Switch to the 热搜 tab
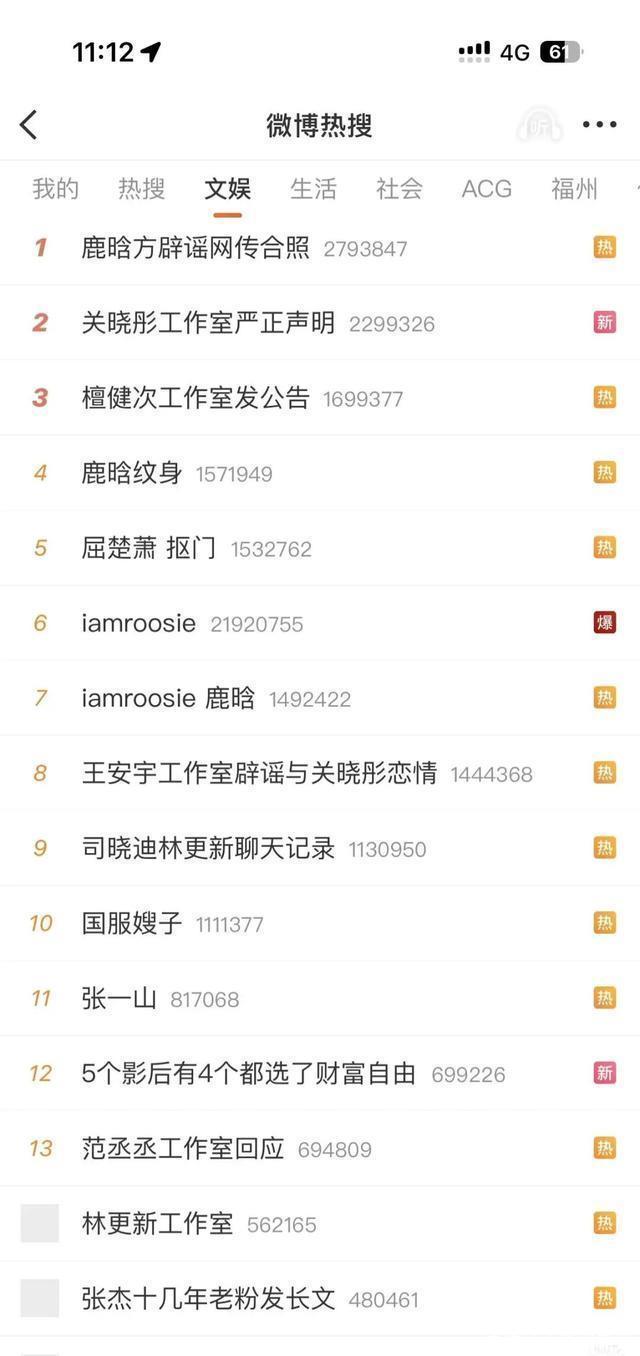The width and height of the screenshot is (640, 1356). [x=141, y=188]
